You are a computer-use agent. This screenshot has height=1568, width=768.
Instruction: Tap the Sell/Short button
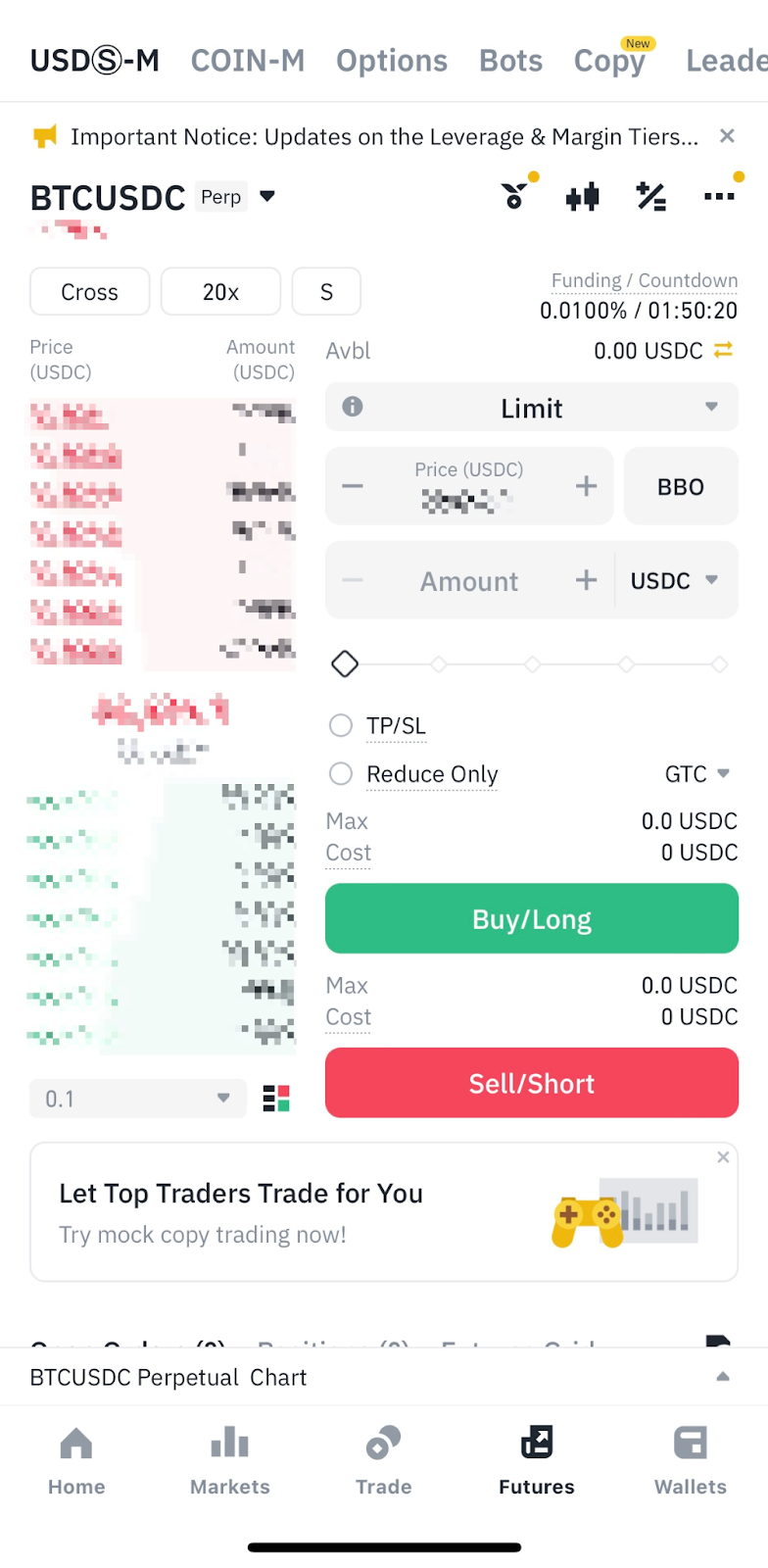click(x=532, y=1083)
